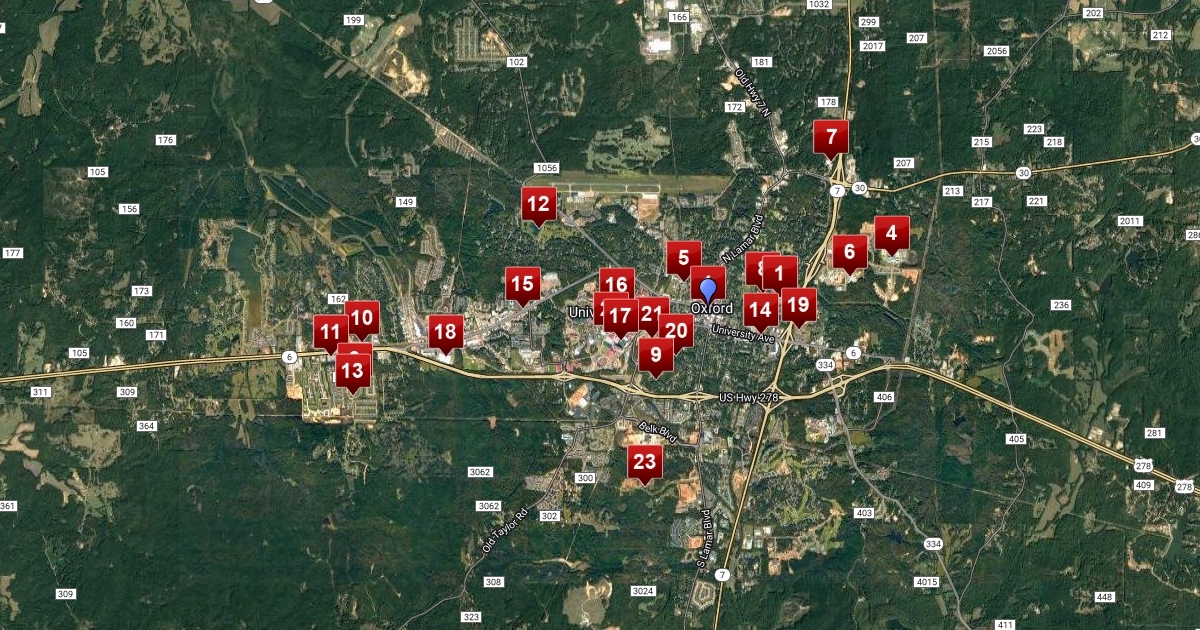
Task: Tap map marker number 9
Action: click(x=656, y=353)
